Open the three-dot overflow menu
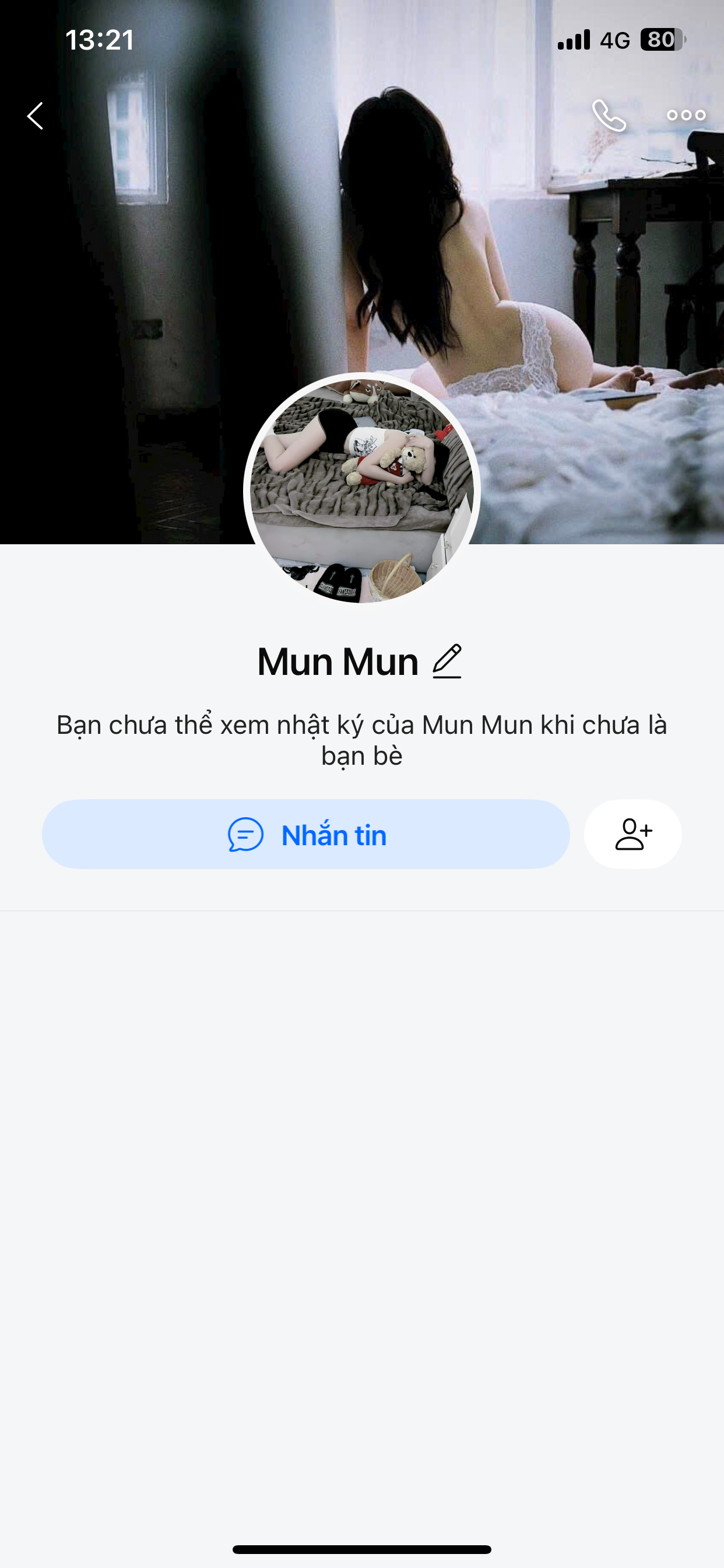724x1568 pixels. (x=686, y=116)
